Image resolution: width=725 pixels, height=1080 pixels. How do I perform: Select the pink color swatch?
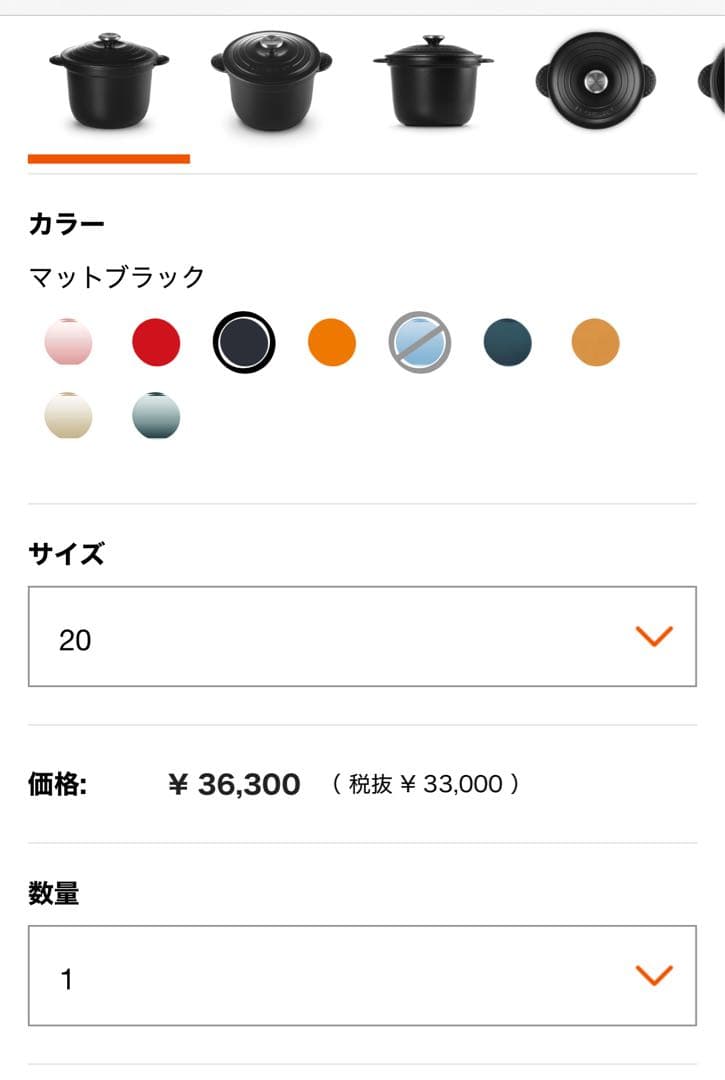(x=69, y=342)
